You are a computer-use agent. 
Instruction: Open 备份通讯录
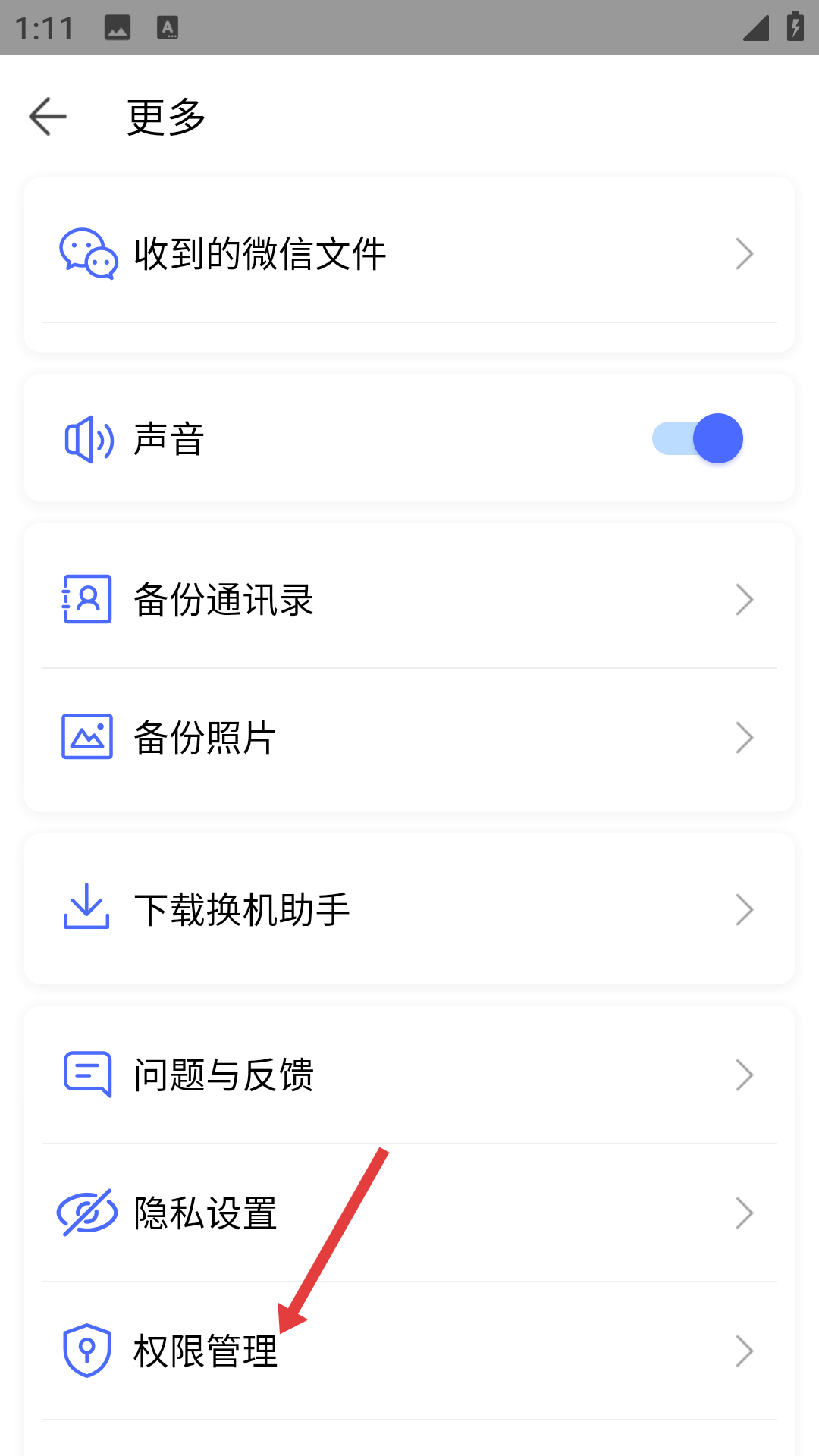[409, 600]
